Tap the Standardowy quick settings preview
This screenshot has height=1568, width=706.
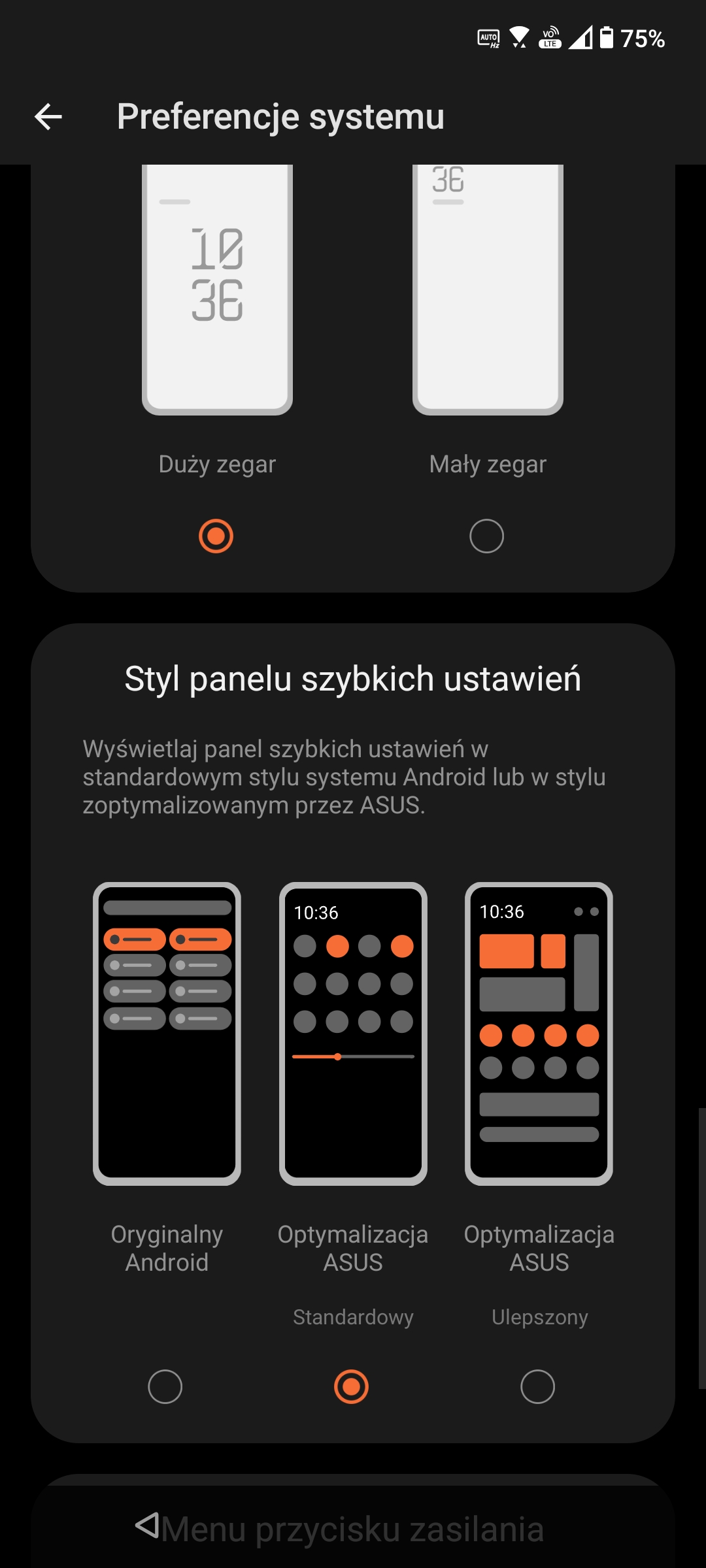(x=353, y=1034)
